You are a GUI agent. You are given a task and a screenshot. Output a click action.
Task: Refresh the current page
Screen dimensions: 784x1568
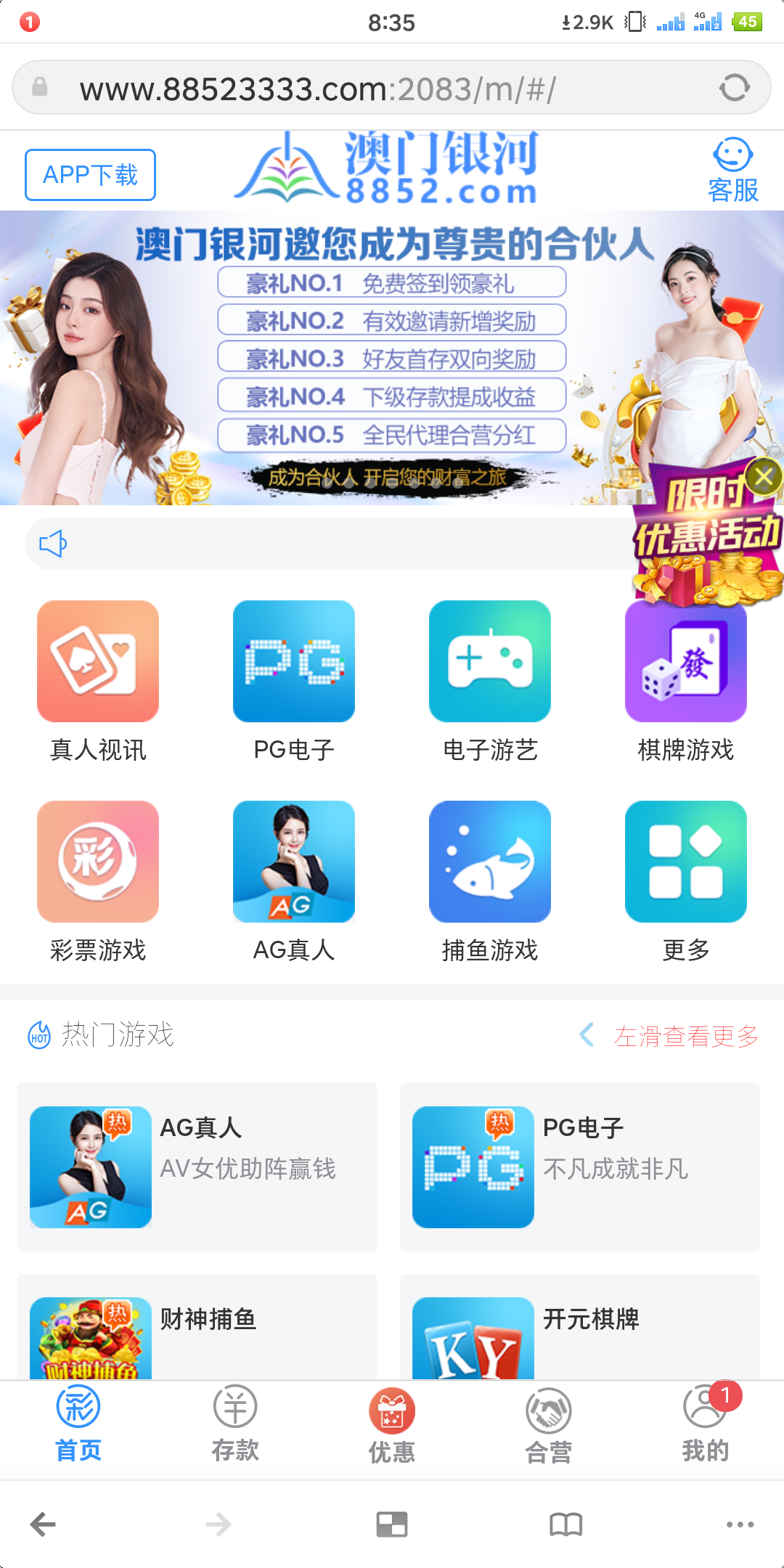[734, 86]
